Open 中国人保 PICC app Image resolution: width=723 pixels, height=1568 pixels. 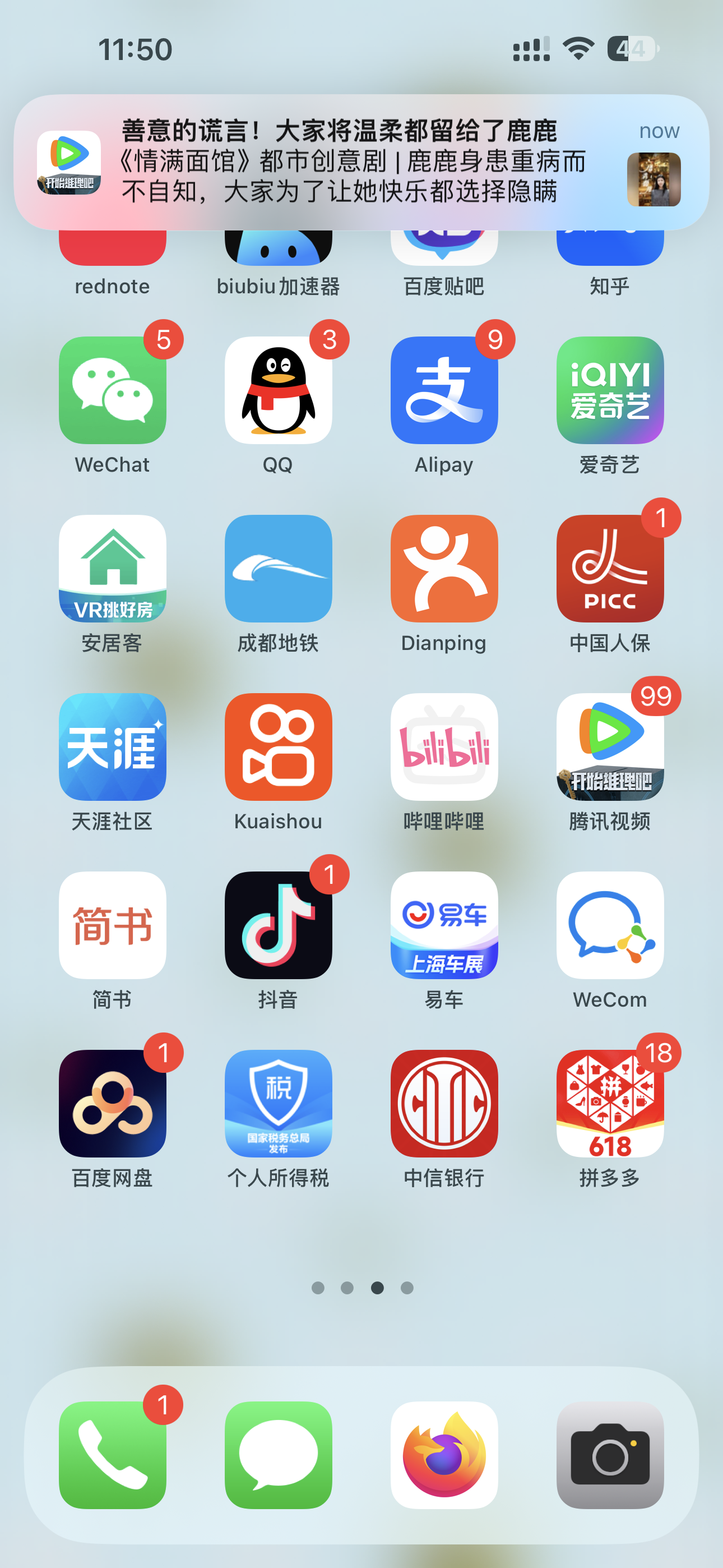610,569
